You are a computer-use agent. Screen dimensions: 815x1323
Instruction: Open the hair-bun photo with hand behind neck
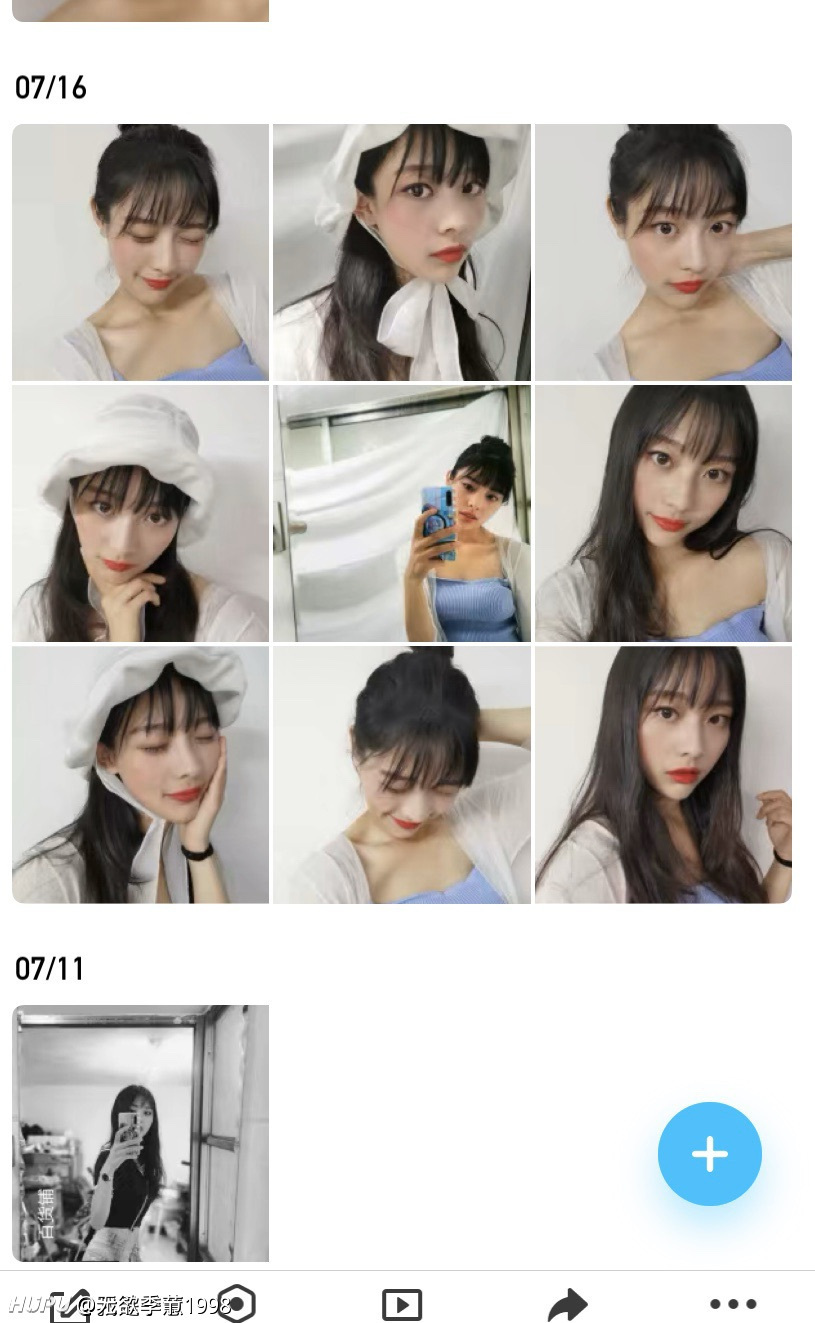(663, 252)
